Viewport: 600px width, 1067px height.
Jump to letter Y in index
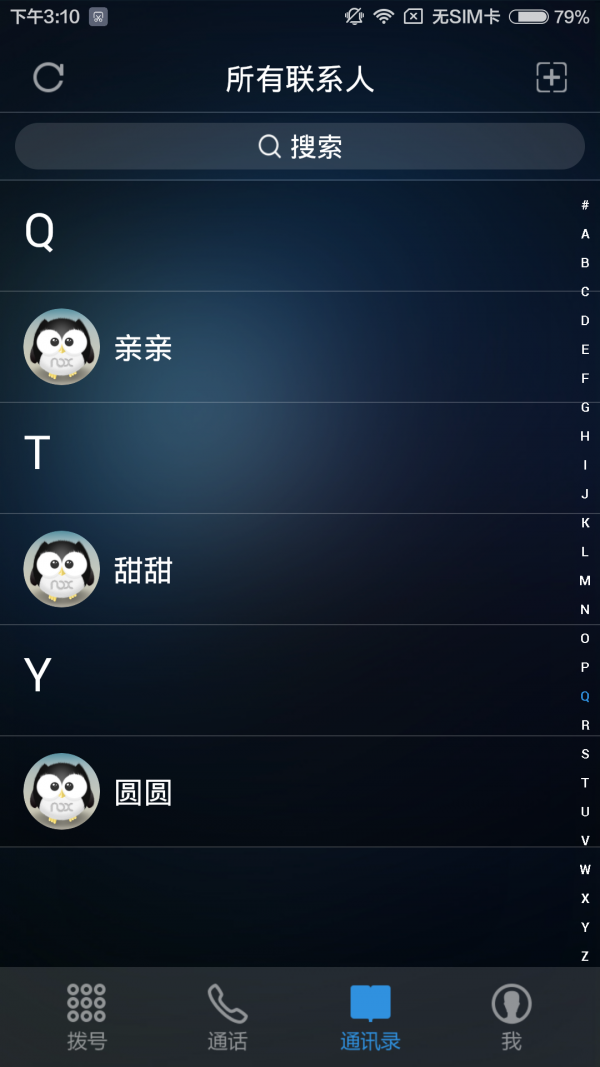pyautogui.click(x=585, y=927)
